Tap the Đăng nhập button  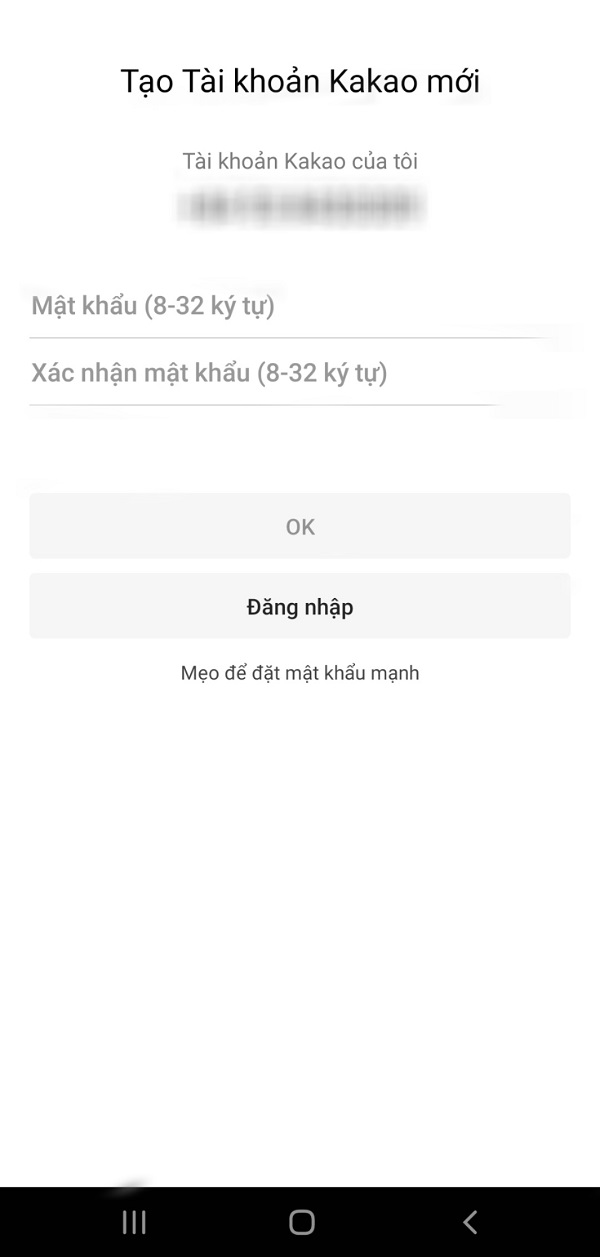[300, 606]
